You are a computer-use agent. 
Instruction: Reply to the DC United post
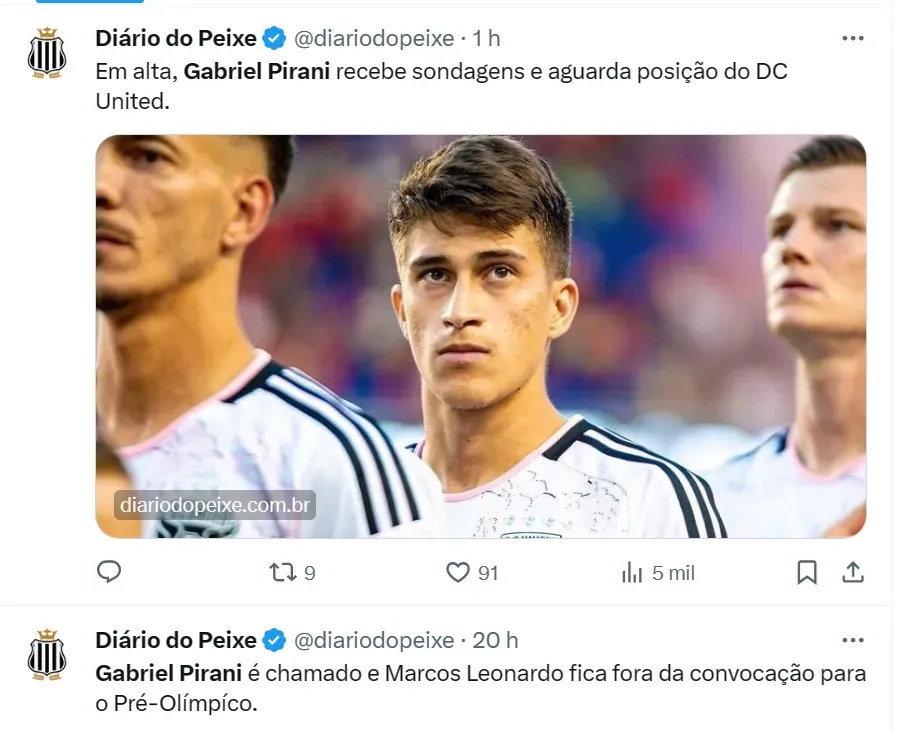pos(109,572)
